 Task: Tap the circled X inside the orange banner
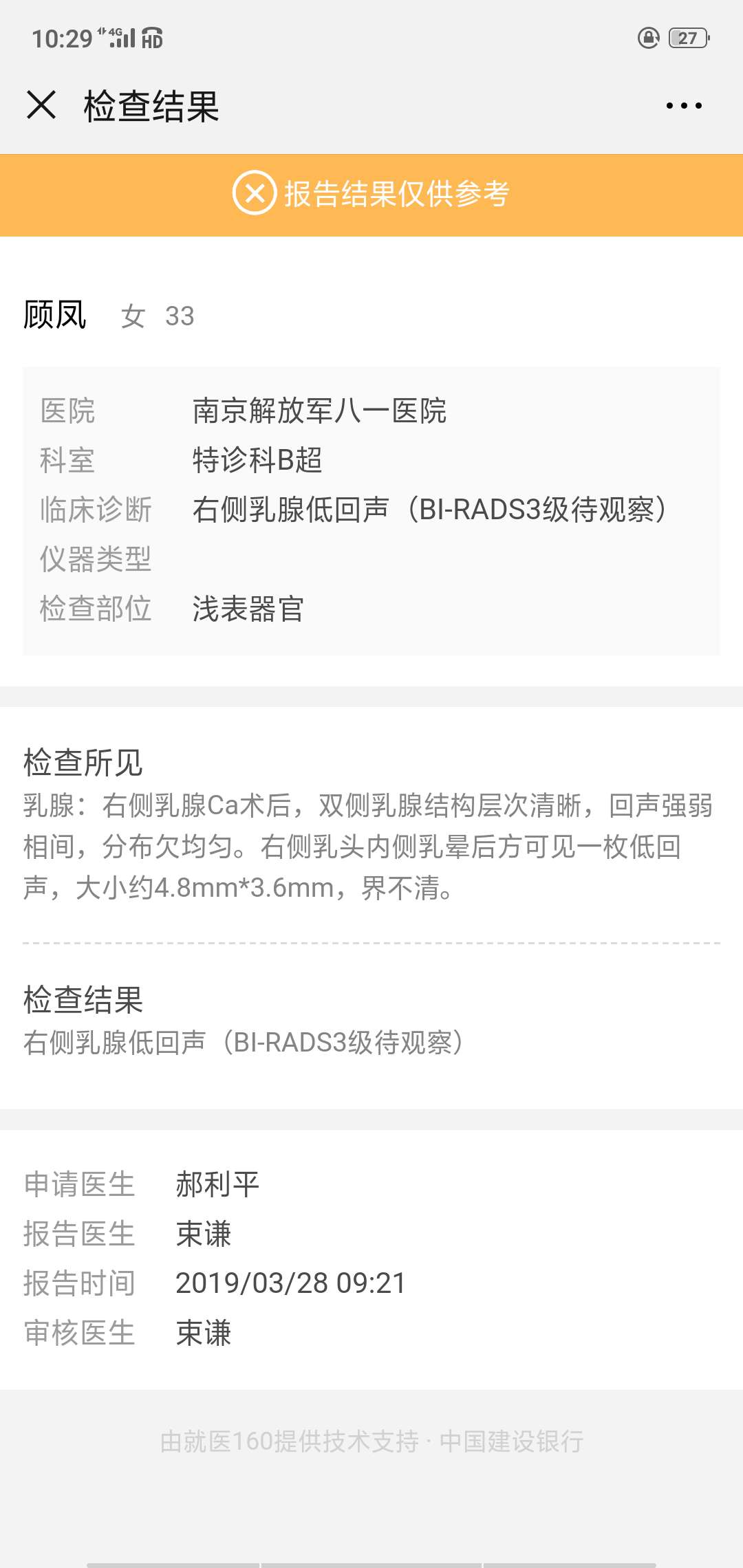tap(255, 195)
